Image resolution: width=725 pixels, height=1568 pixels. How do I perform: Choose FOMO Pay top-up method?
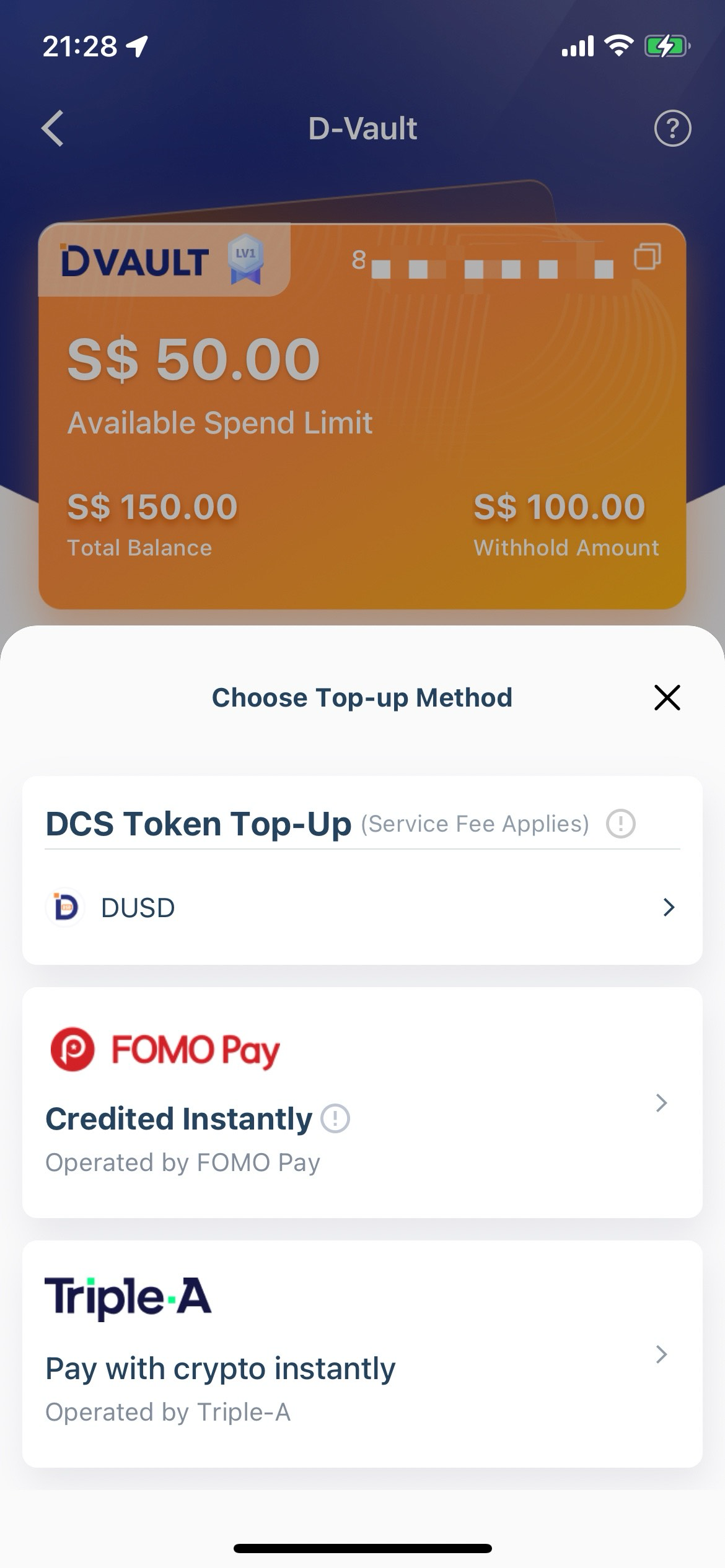pos(362,1102)
